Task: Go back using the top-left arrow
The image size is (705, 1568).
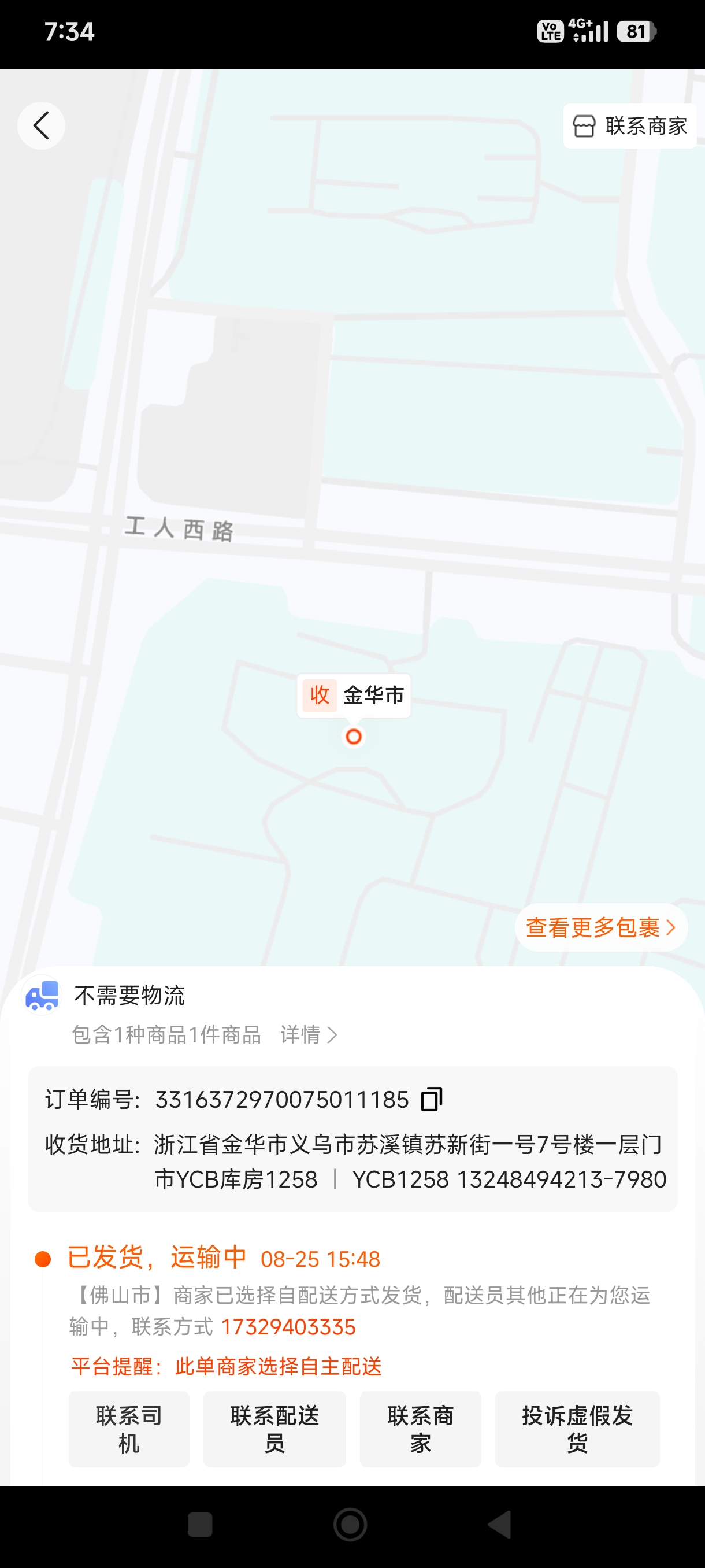Action: 41,126
